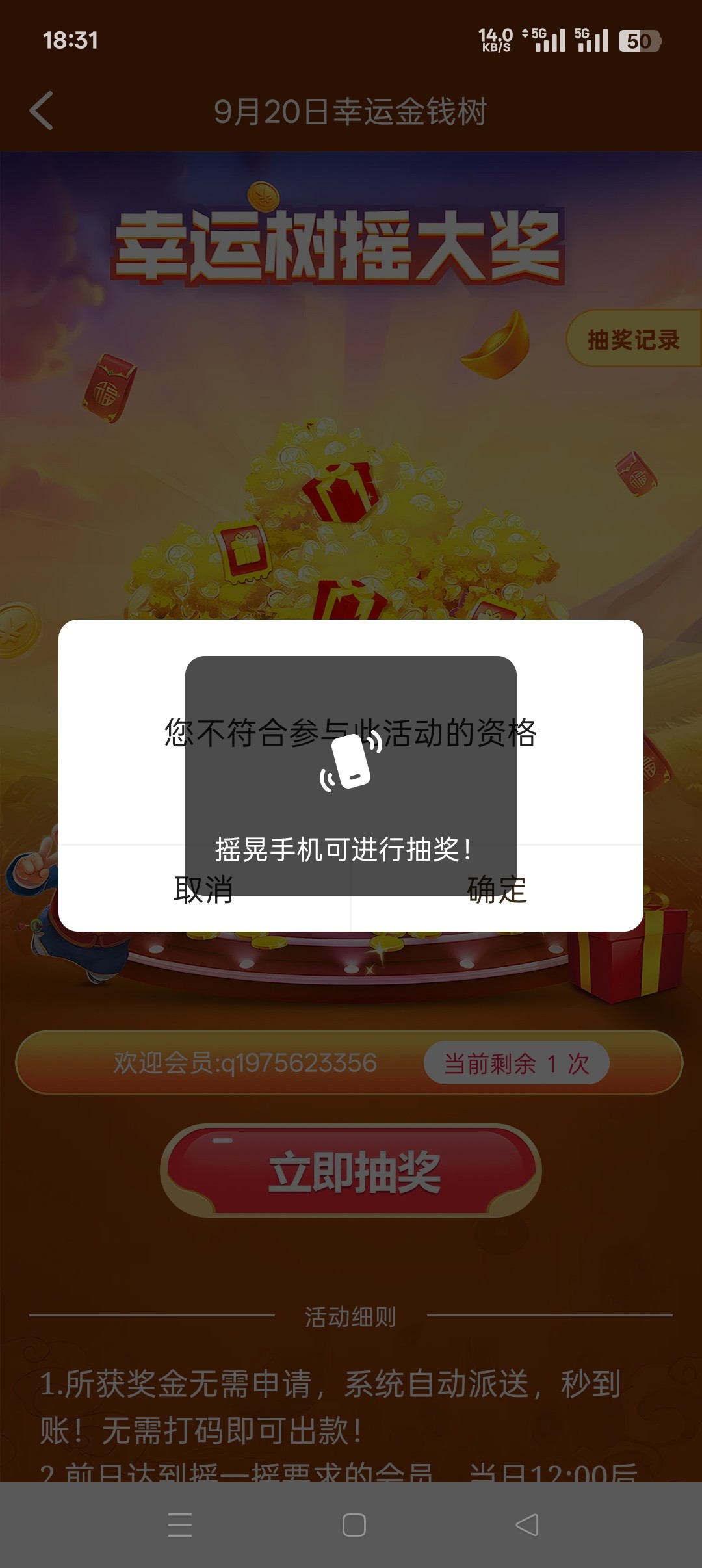Tap the system home button
Viewport: 702px width, 1568px height.
pos(354,1525)
